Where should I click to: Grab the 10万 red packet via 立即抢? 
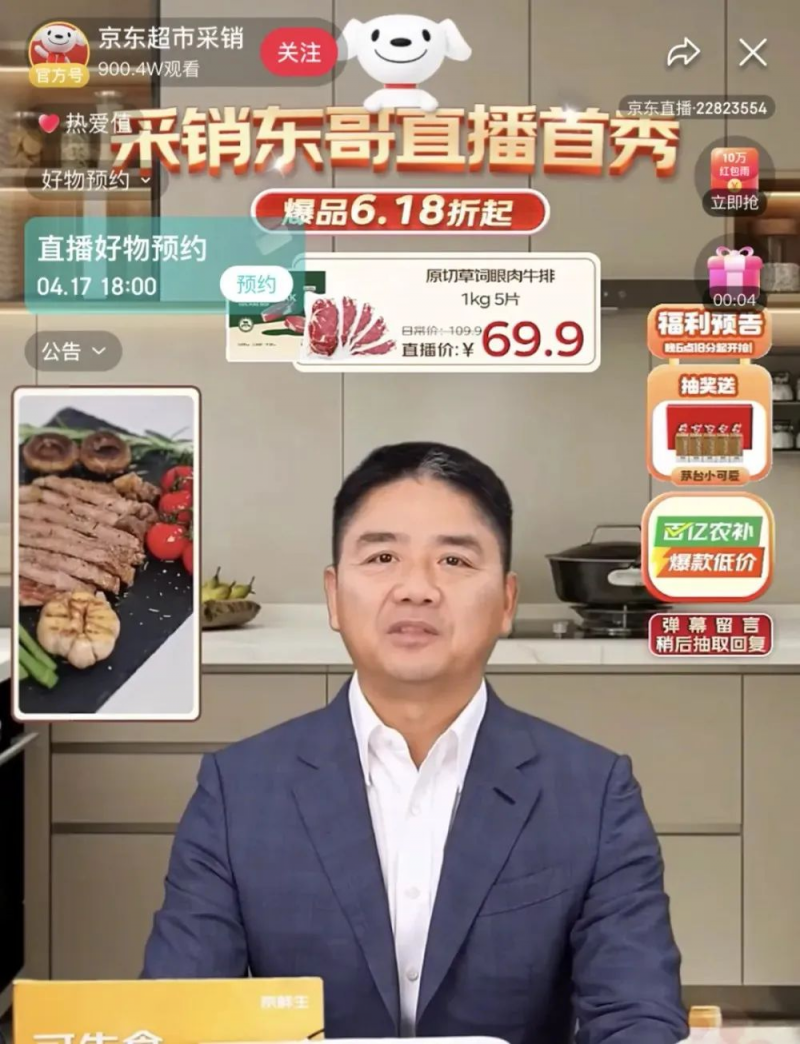[735, 180]
